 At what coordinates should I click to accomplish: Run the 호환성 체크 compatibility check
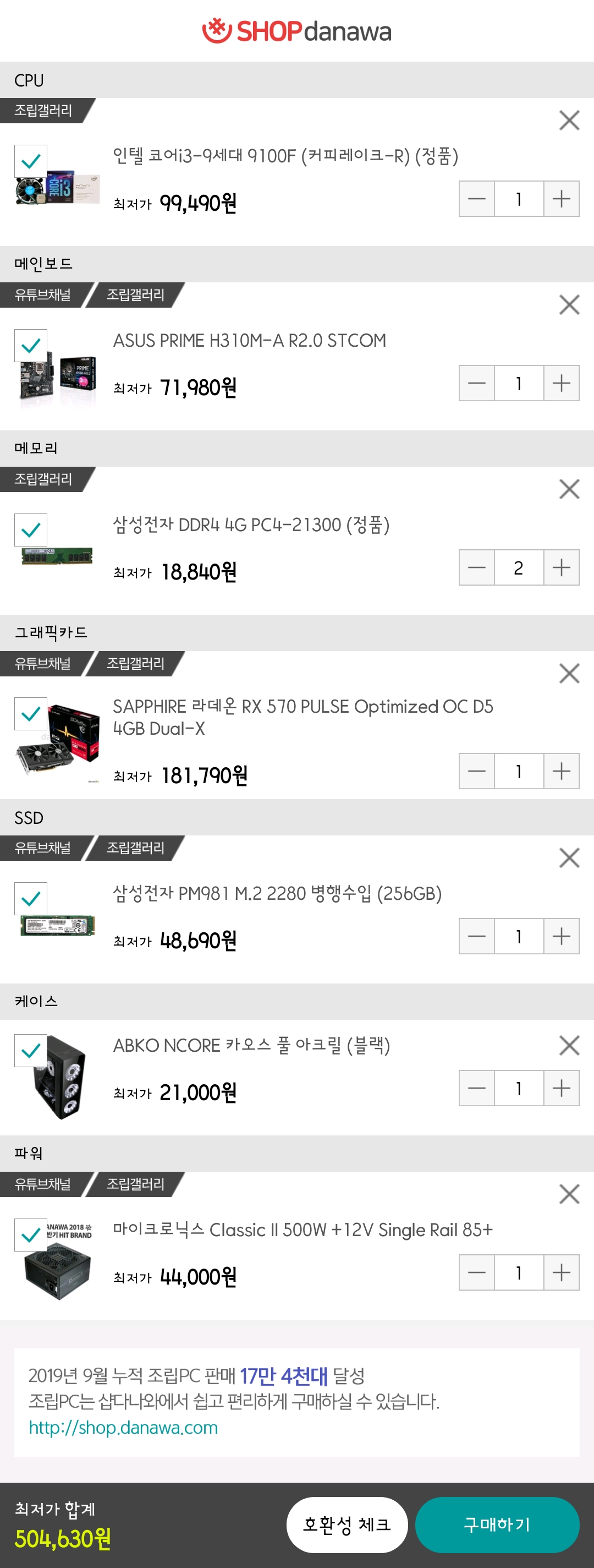click(x=346, y=1524)
